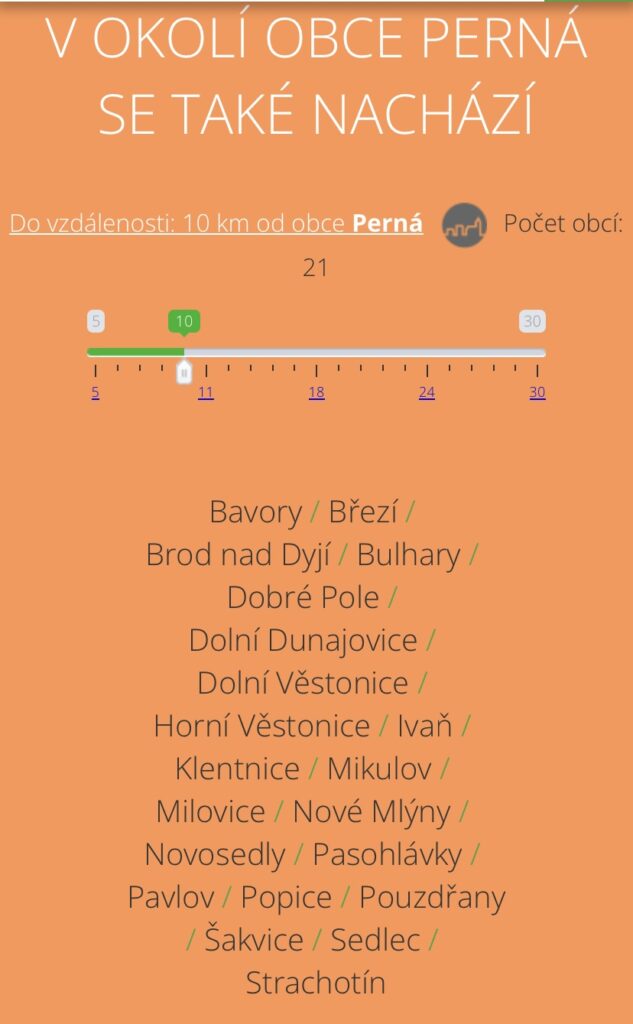Viewport: 633px width, 1024px height.
Task: Open the Perná distance link
Action: pyautogui.click(x=216, y=224)
